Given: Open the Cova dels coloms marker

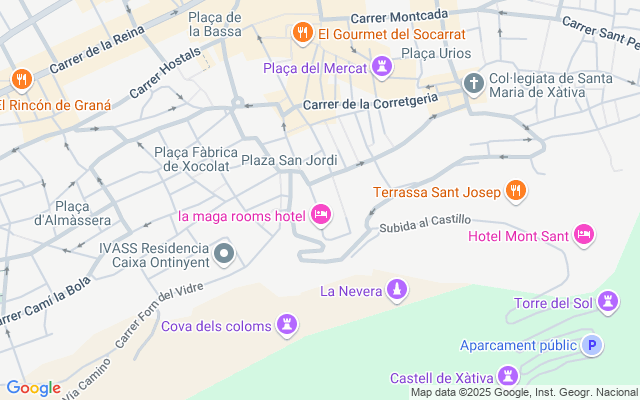Looking at the screenshot, I should pyautogui.click(x=288, y=325).
